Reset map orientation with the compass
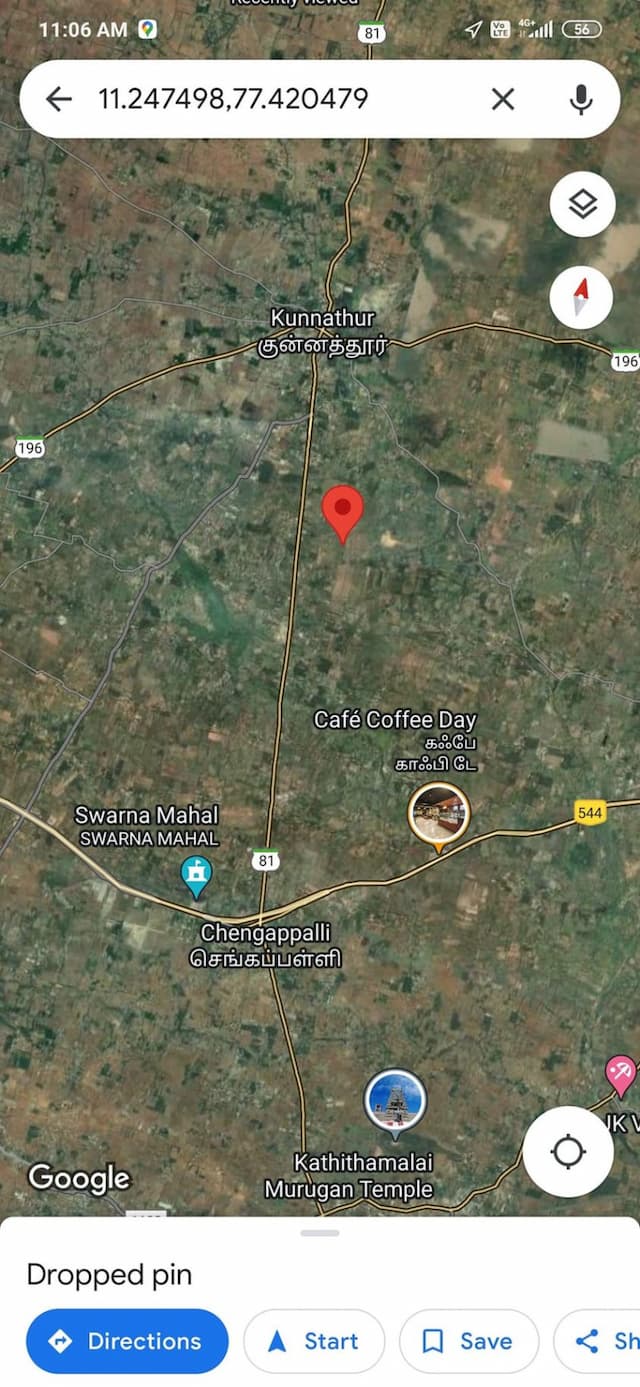 [x=582, y=297]
